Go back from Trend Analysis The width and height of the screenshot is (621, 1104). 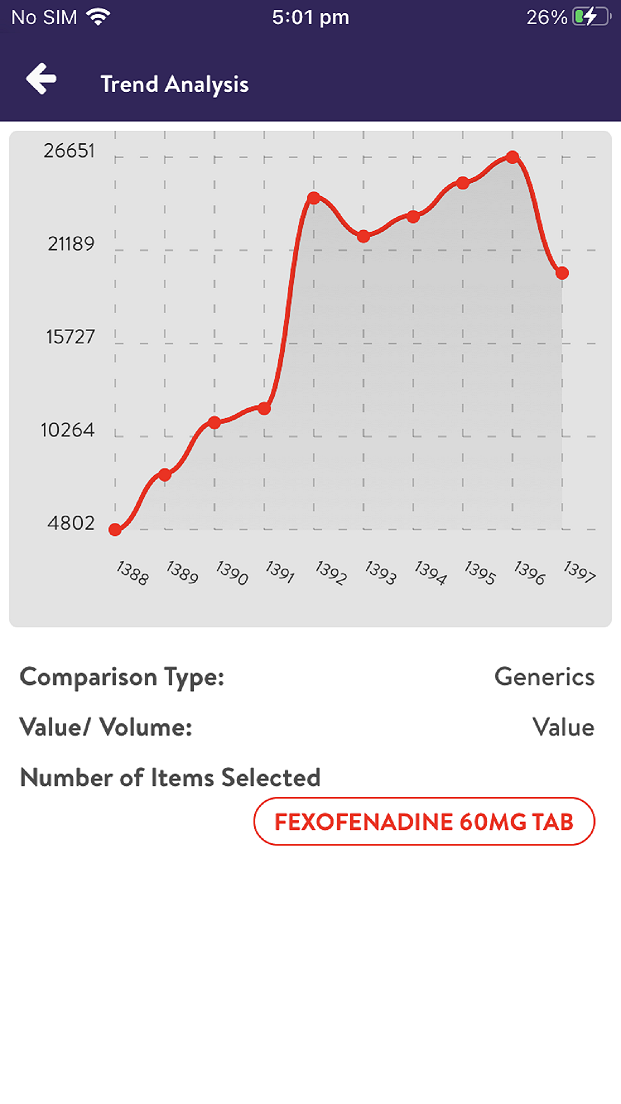tap(42, 79)
